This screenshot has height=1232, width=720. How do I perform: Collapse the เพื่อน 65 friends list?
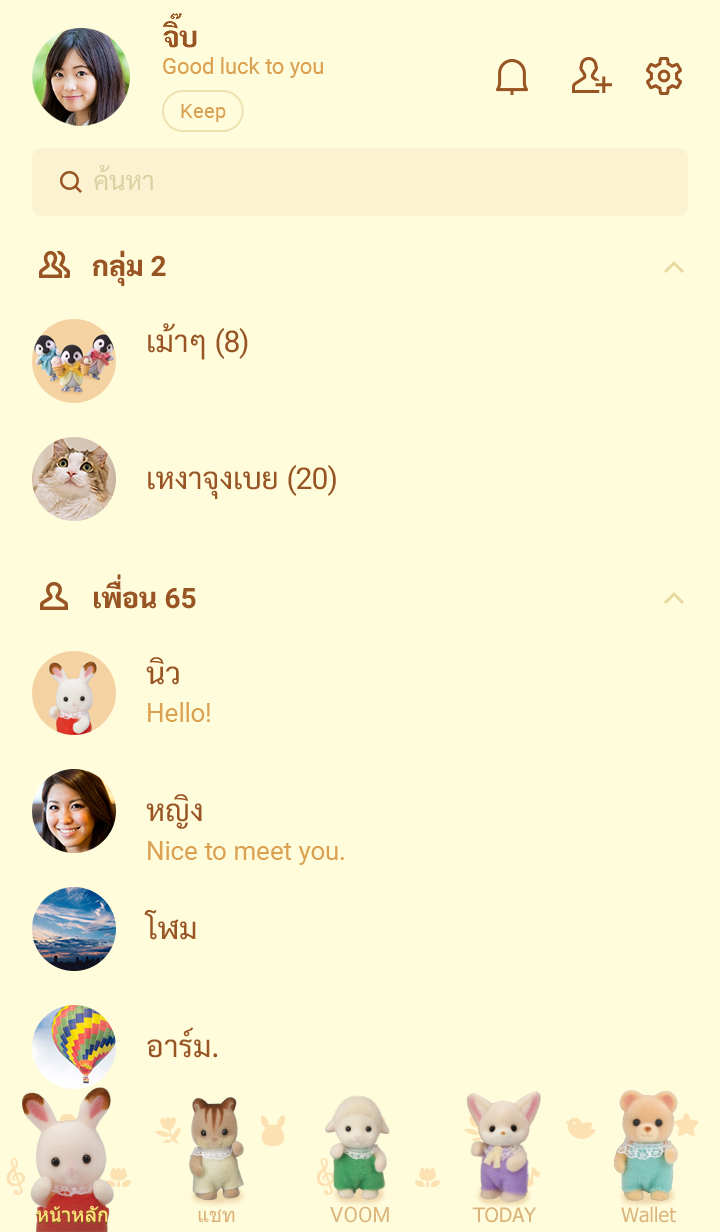[674, 599]
